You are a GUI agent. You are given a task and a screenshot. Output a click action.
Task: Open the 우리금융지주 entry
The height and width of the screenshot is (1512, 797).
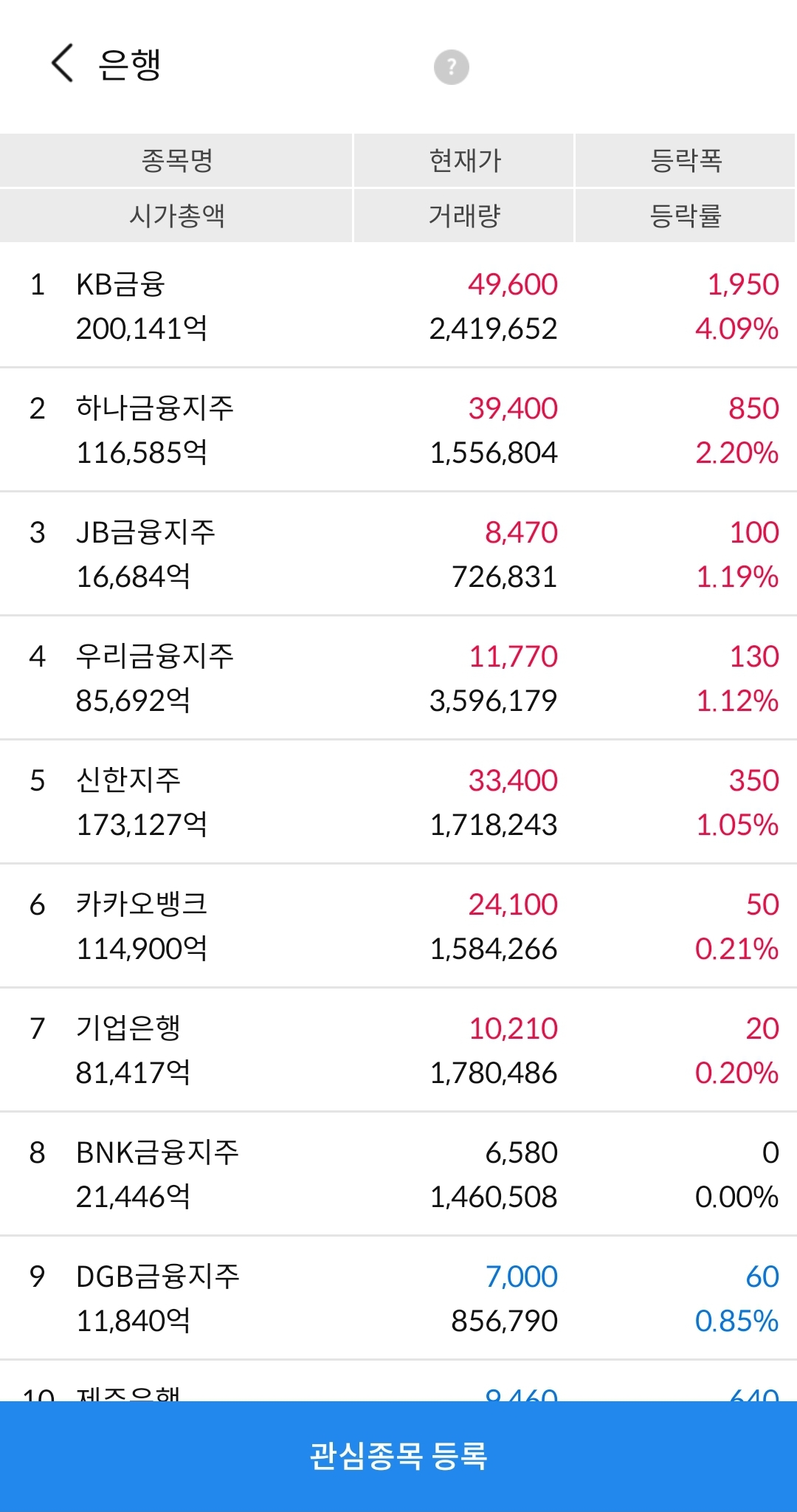(x=398, y=678)
